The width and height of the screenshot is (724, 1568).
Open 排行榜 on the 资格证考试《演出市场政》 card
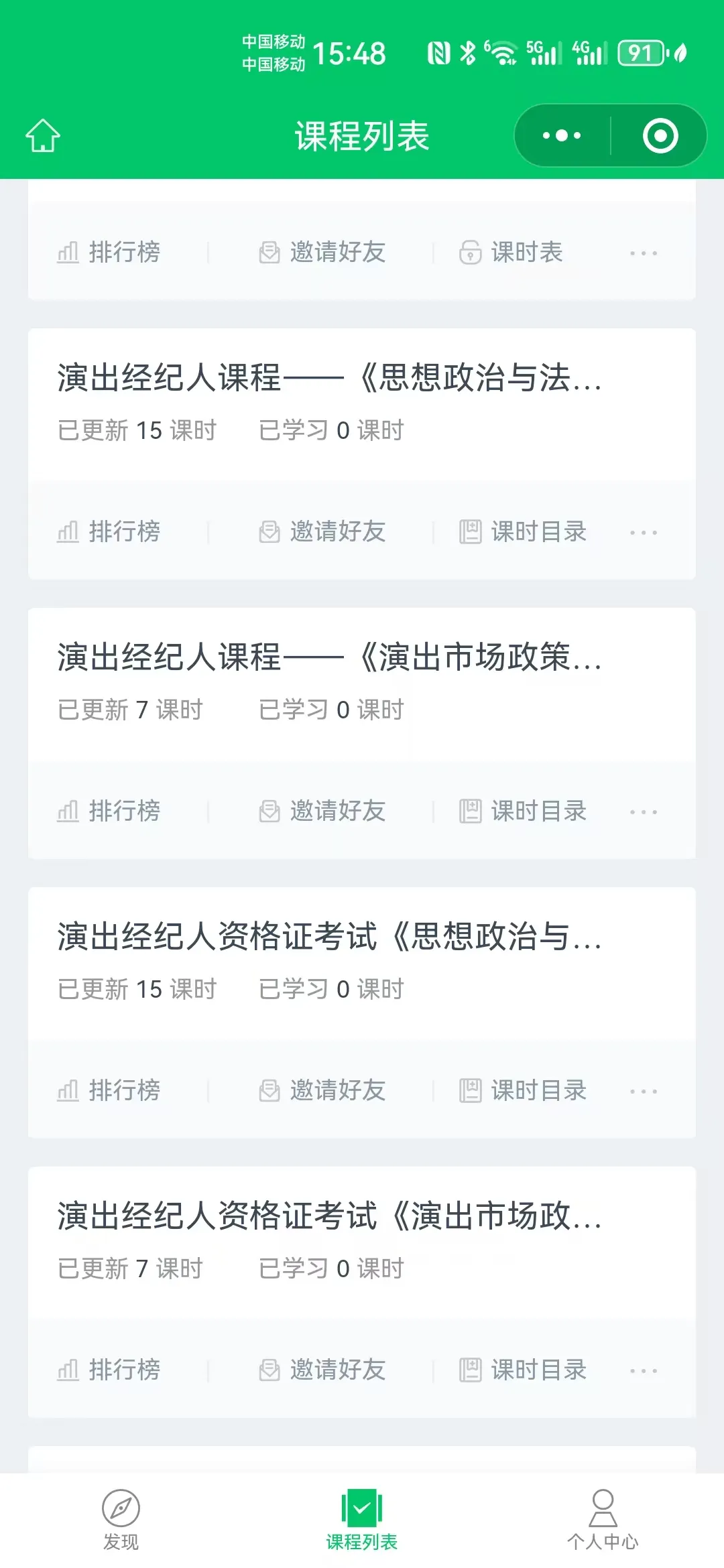point(111,1369)
